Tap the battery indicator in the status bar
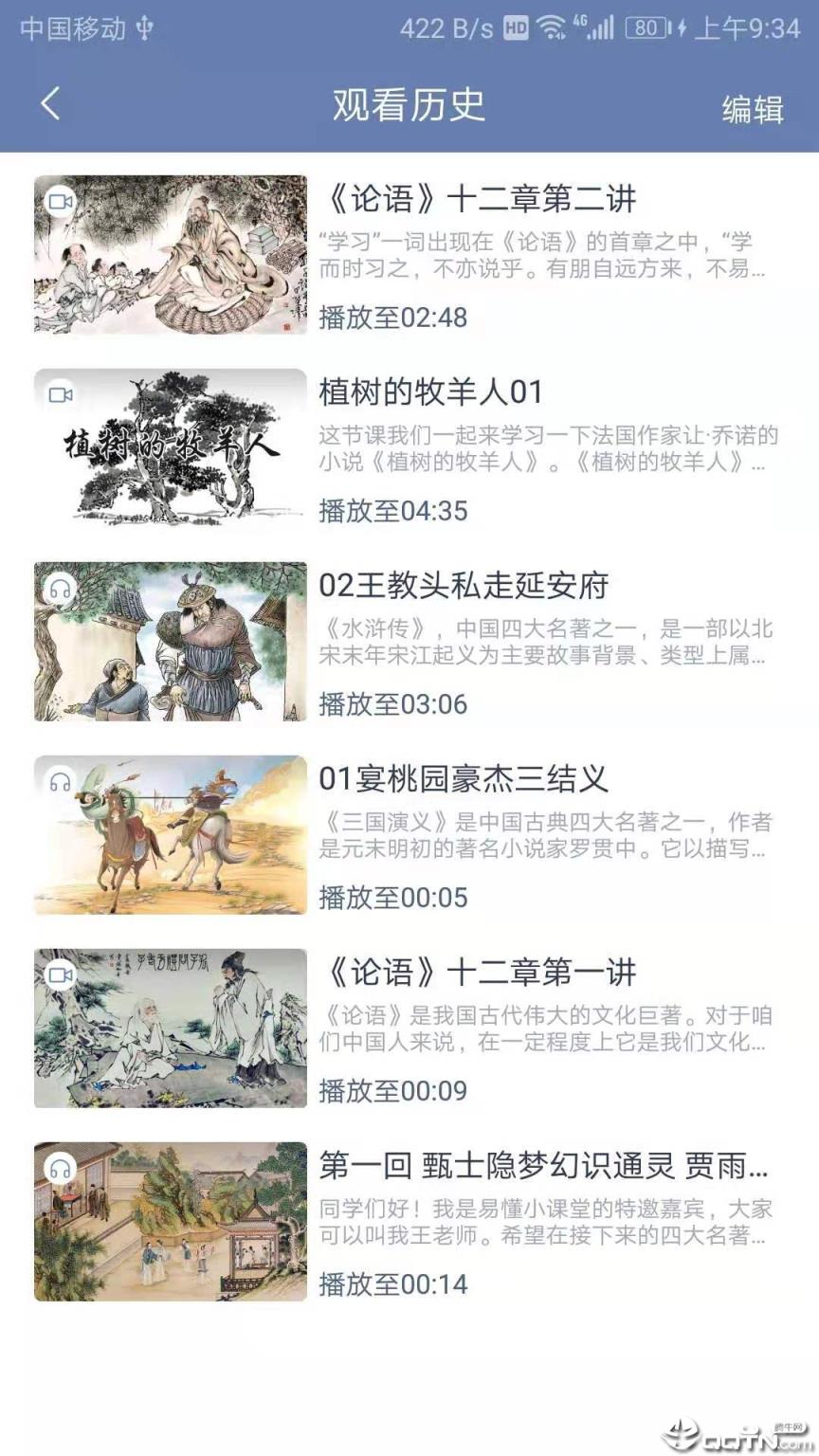This screenshot has width=819, height=1456. click(648, 28)
